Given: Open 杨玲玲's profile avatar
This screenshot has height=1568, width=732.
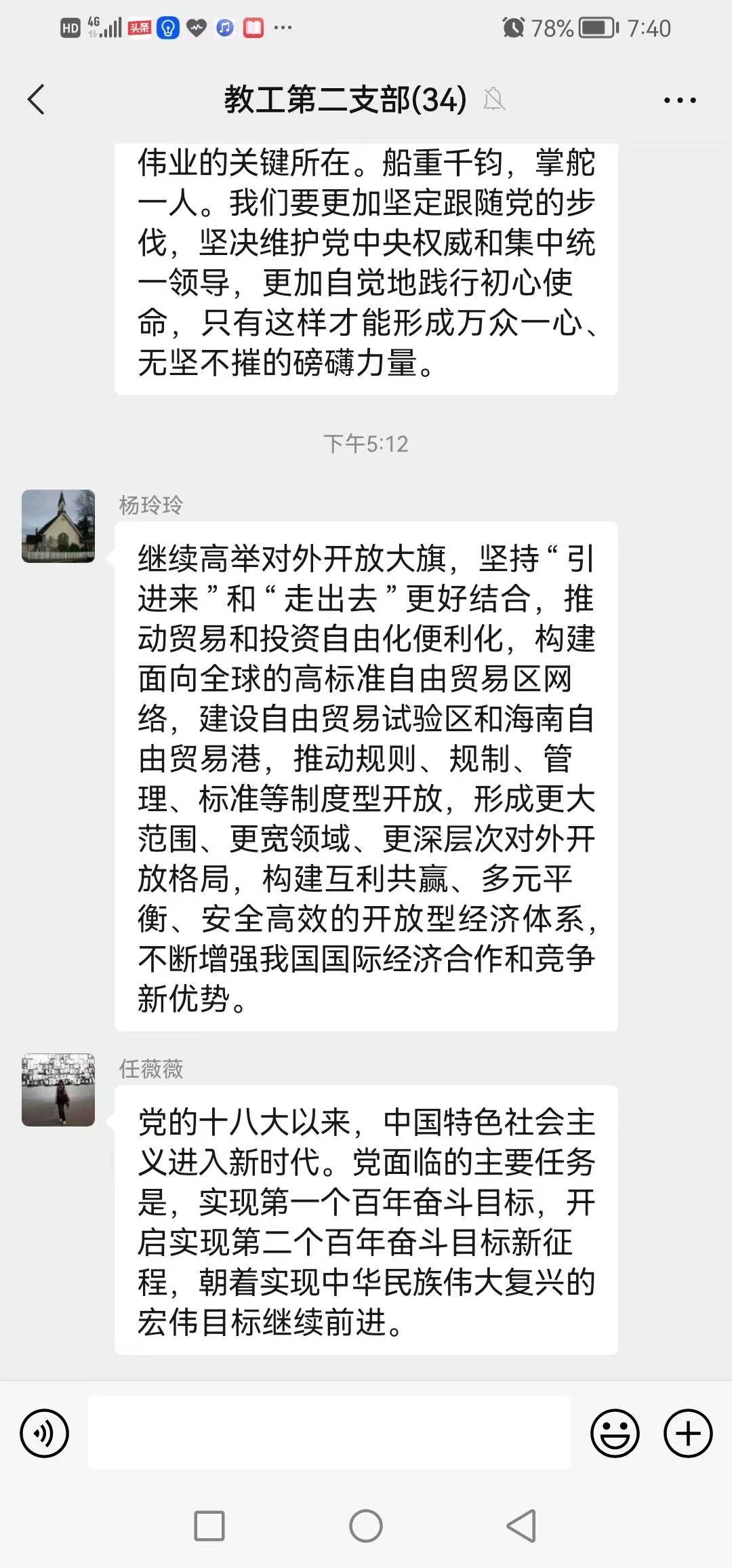Looking at the screenshot, I should [x=58, y=526].
